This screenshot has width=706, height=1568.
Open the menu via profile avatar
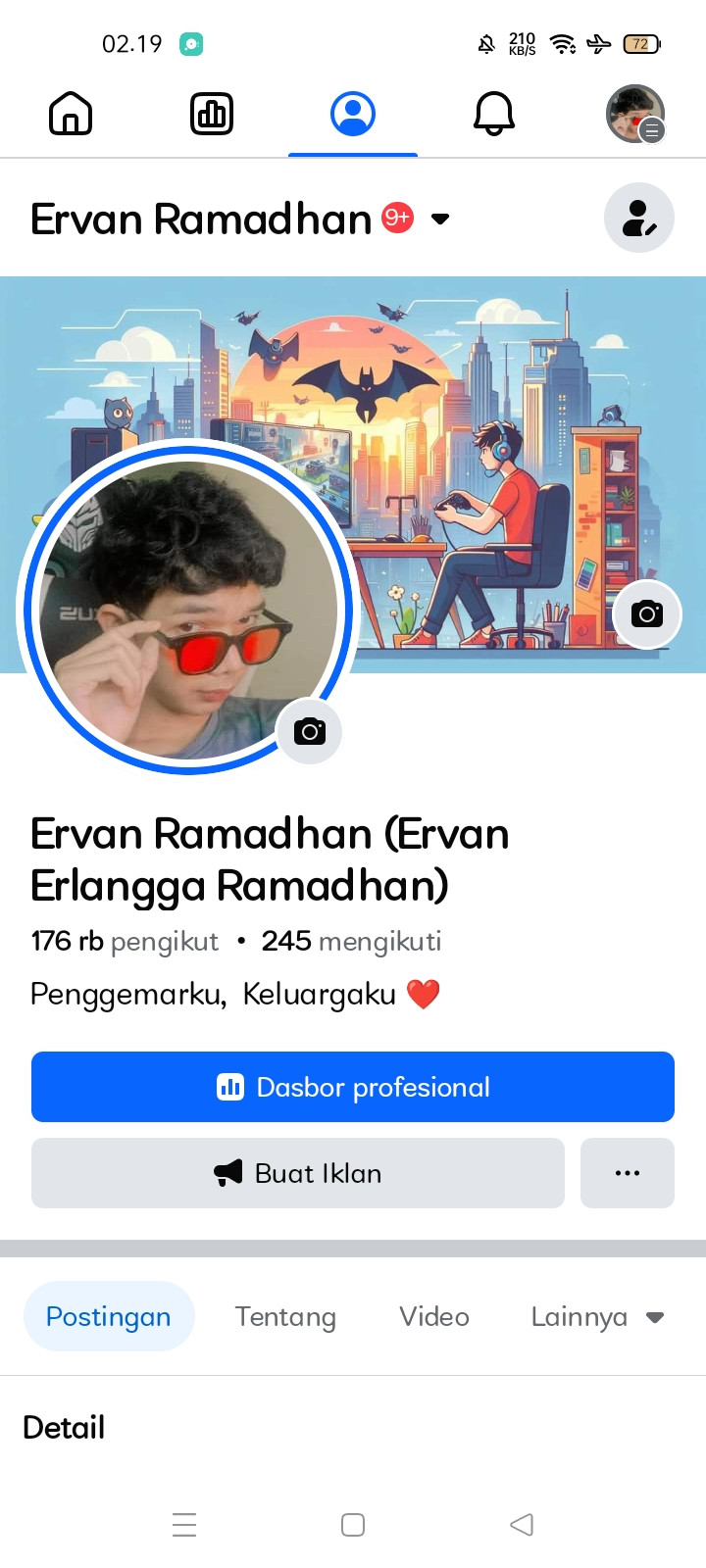tap(635, 114)
